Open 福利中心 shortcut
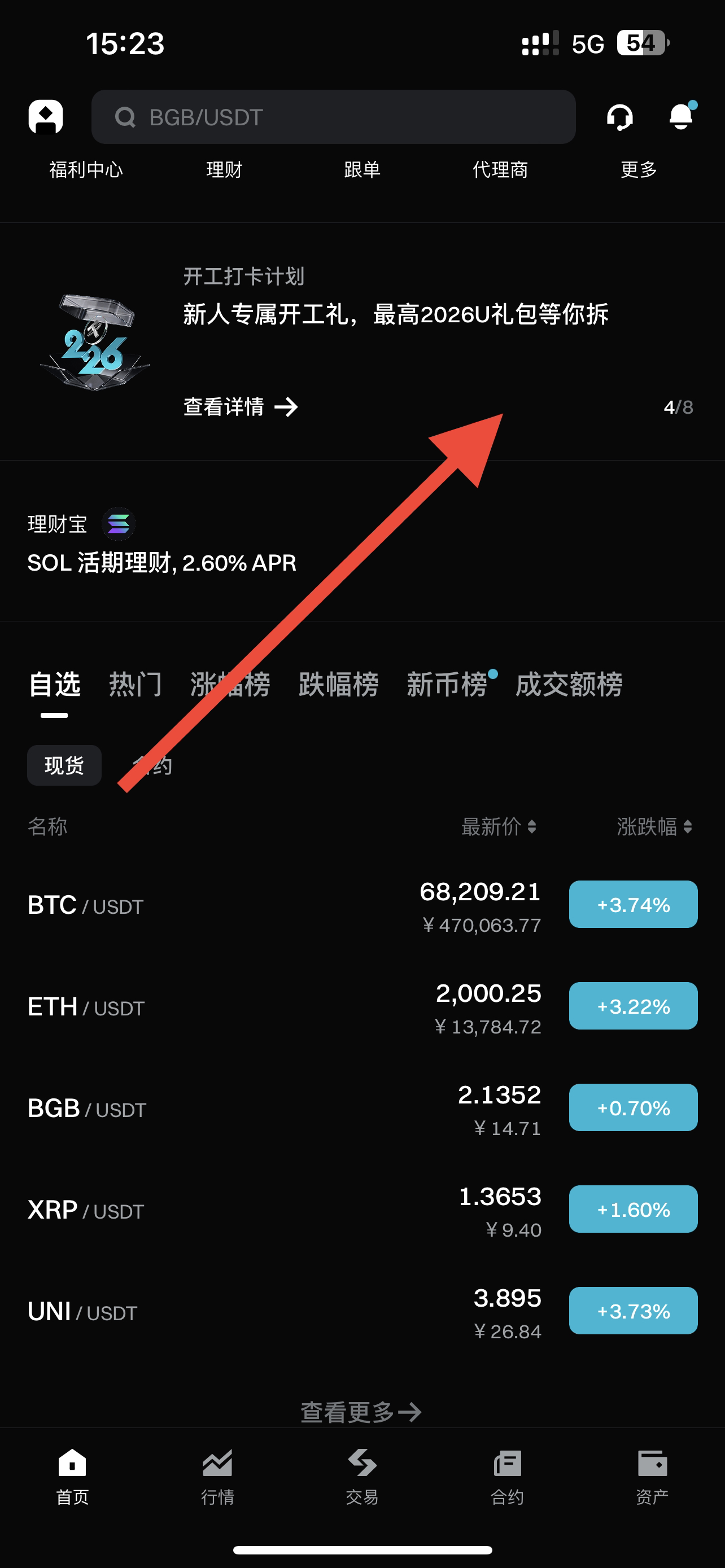 (86, 169)
